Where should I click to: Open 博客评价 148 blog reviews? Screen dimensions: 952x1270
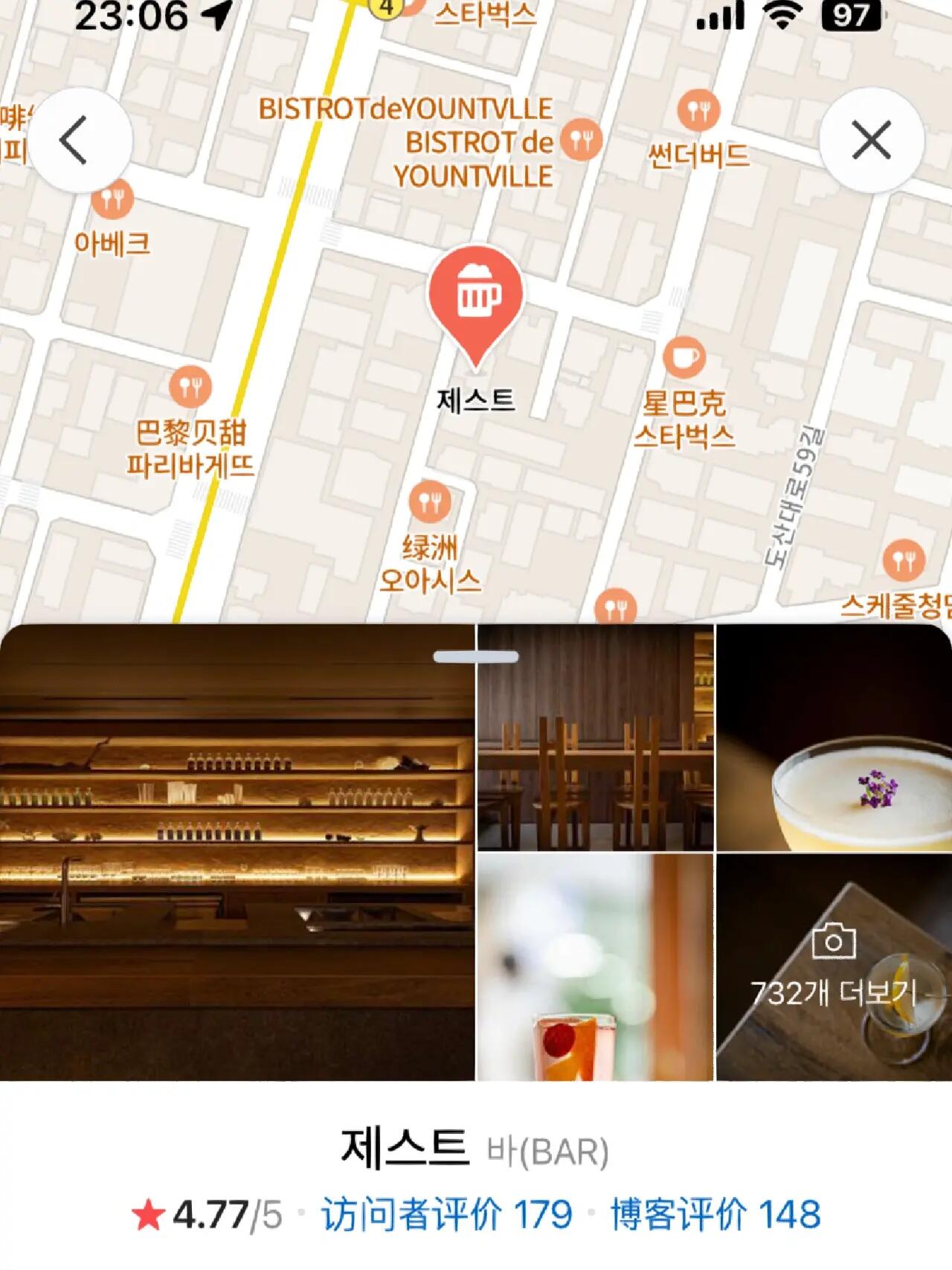click(715, 1215)
